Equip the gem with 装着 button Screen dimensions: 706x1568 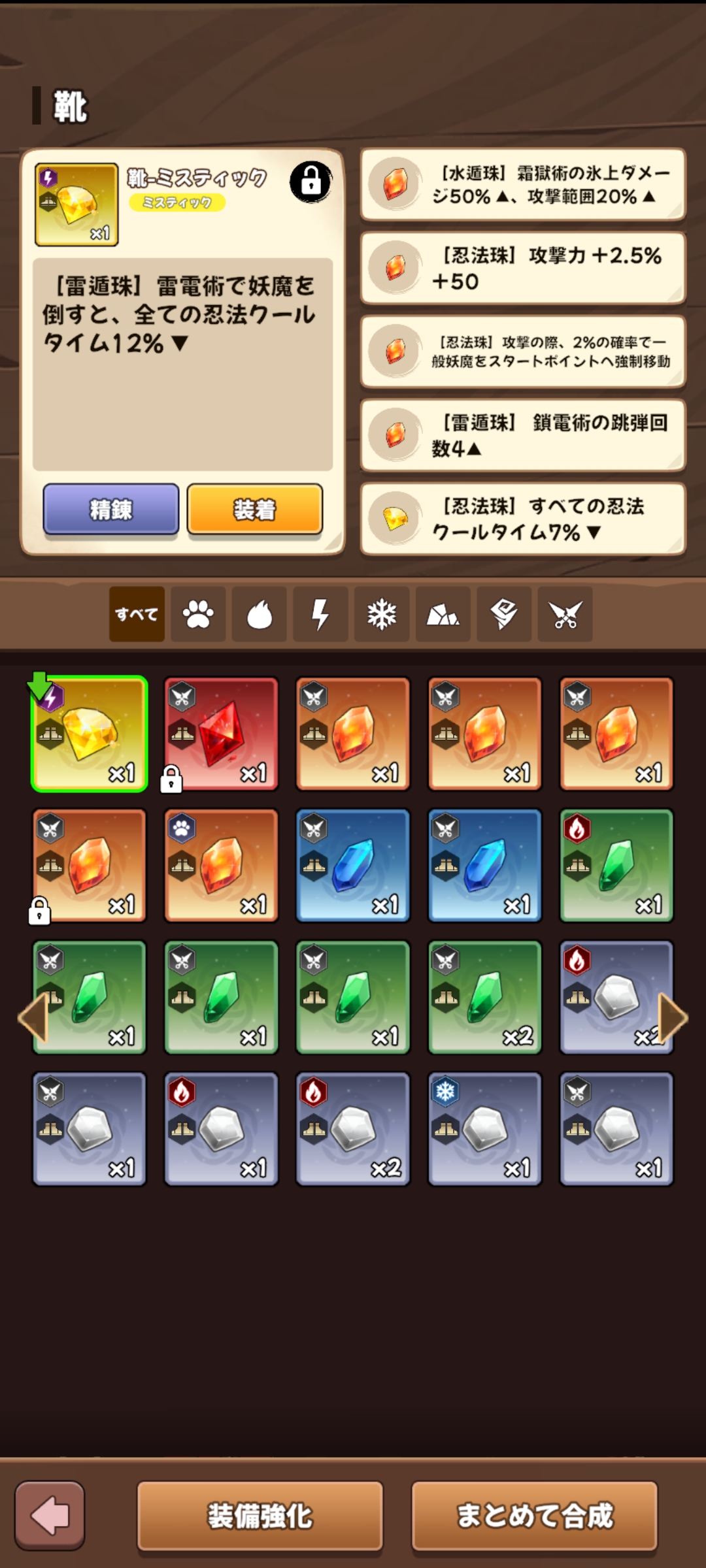point(255,509)
